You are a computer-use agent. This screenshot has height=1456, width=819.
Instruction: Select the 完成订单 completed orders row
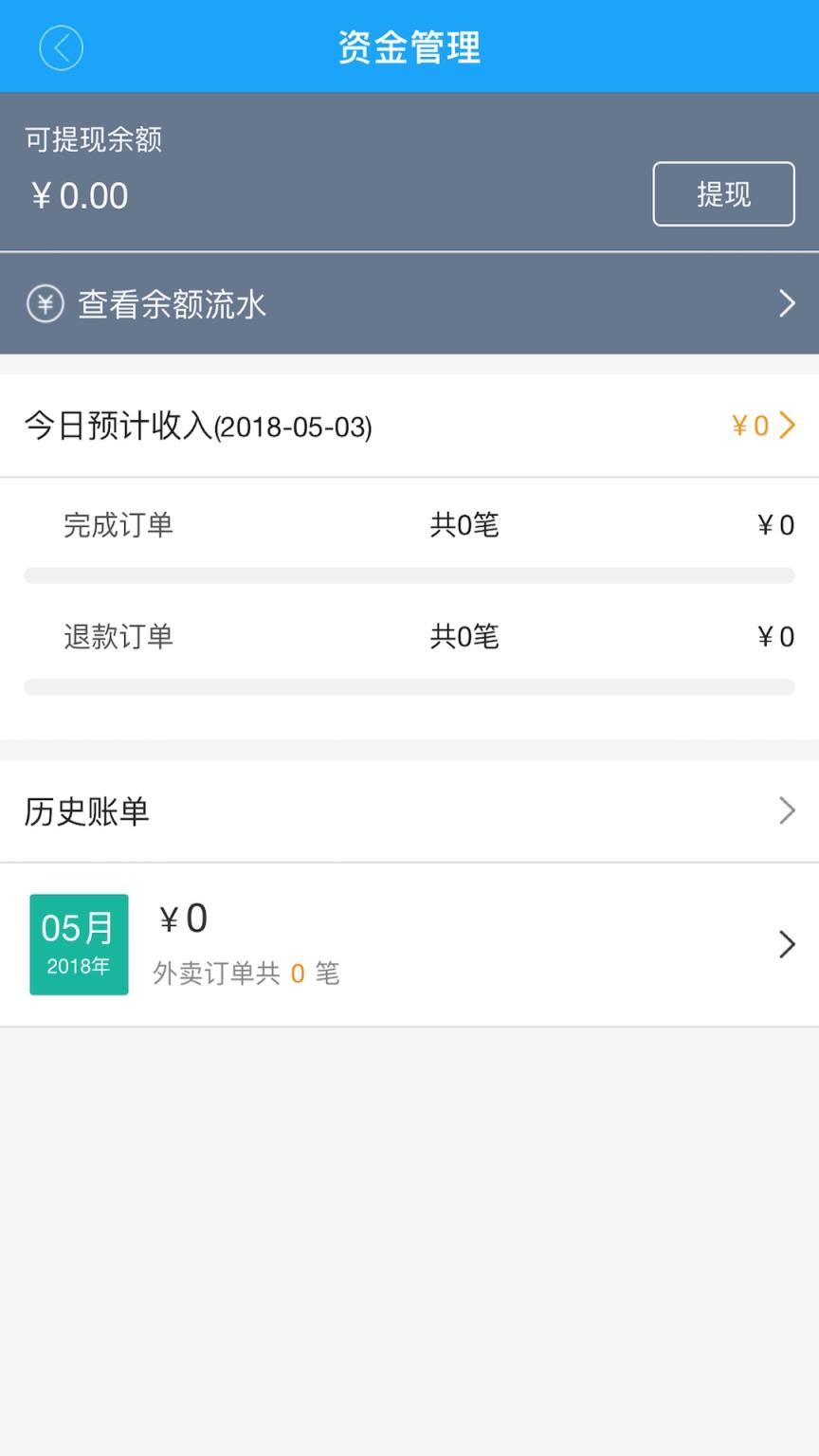(117, 525)
